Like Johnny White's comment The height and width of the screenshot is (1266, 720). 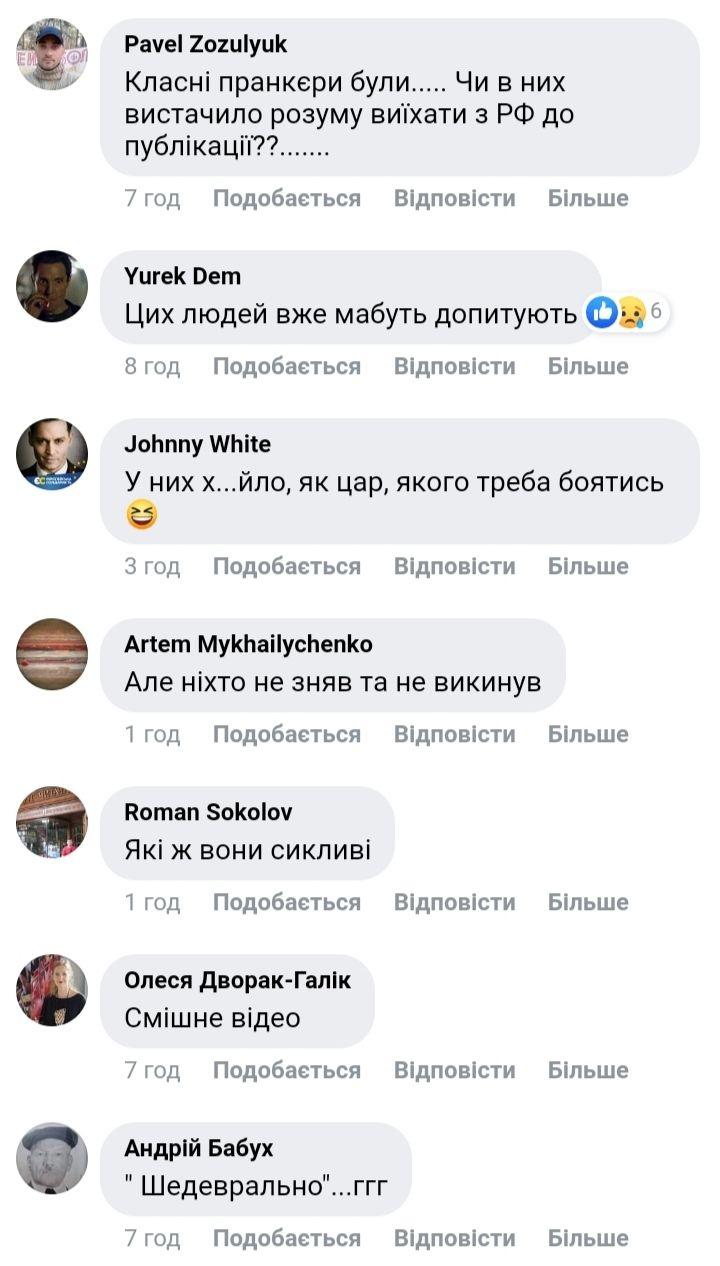(x=286, y=566)
